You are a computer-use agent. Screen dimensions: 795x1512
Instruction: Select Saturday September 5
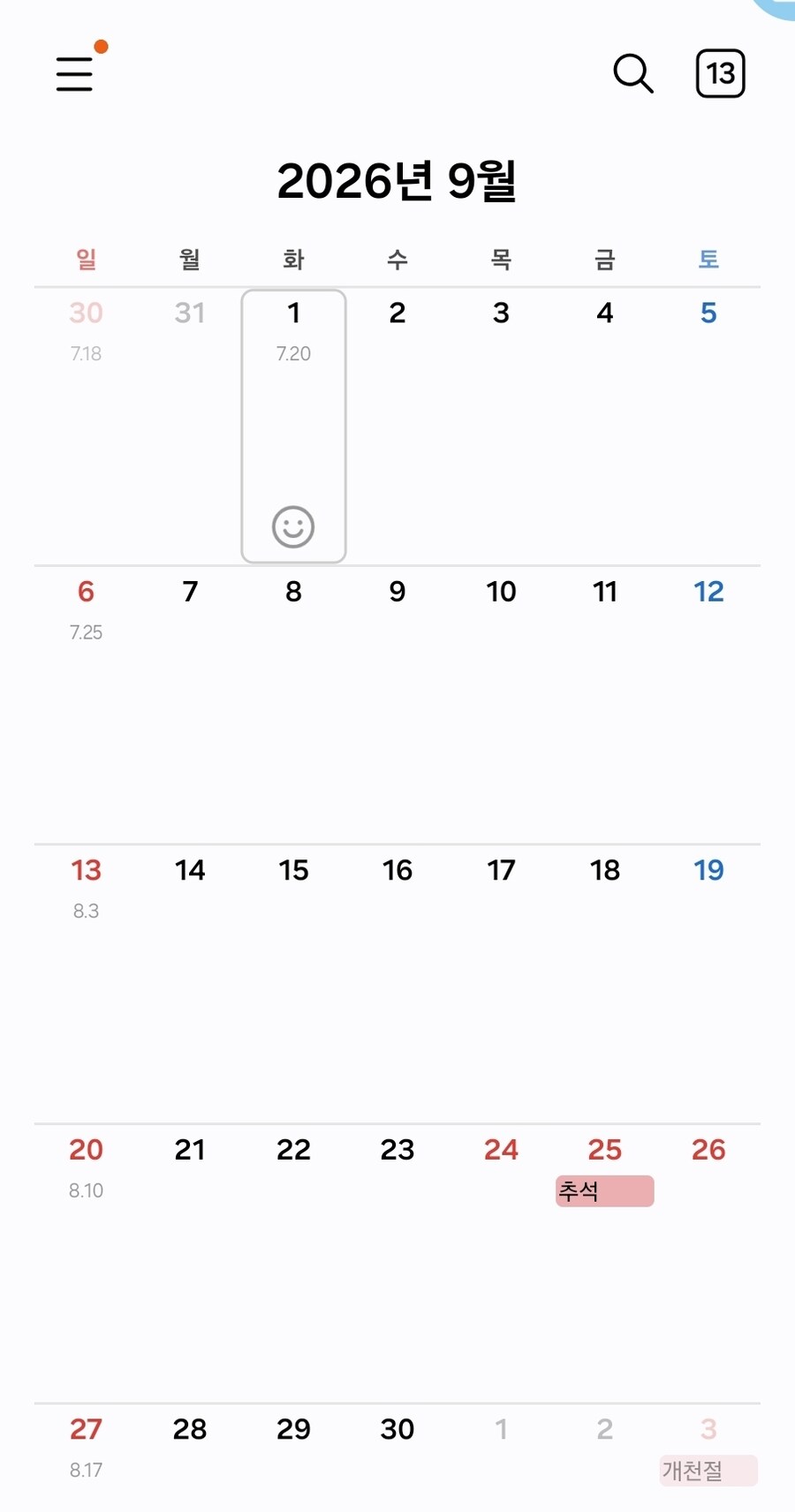tap(708, 314)
